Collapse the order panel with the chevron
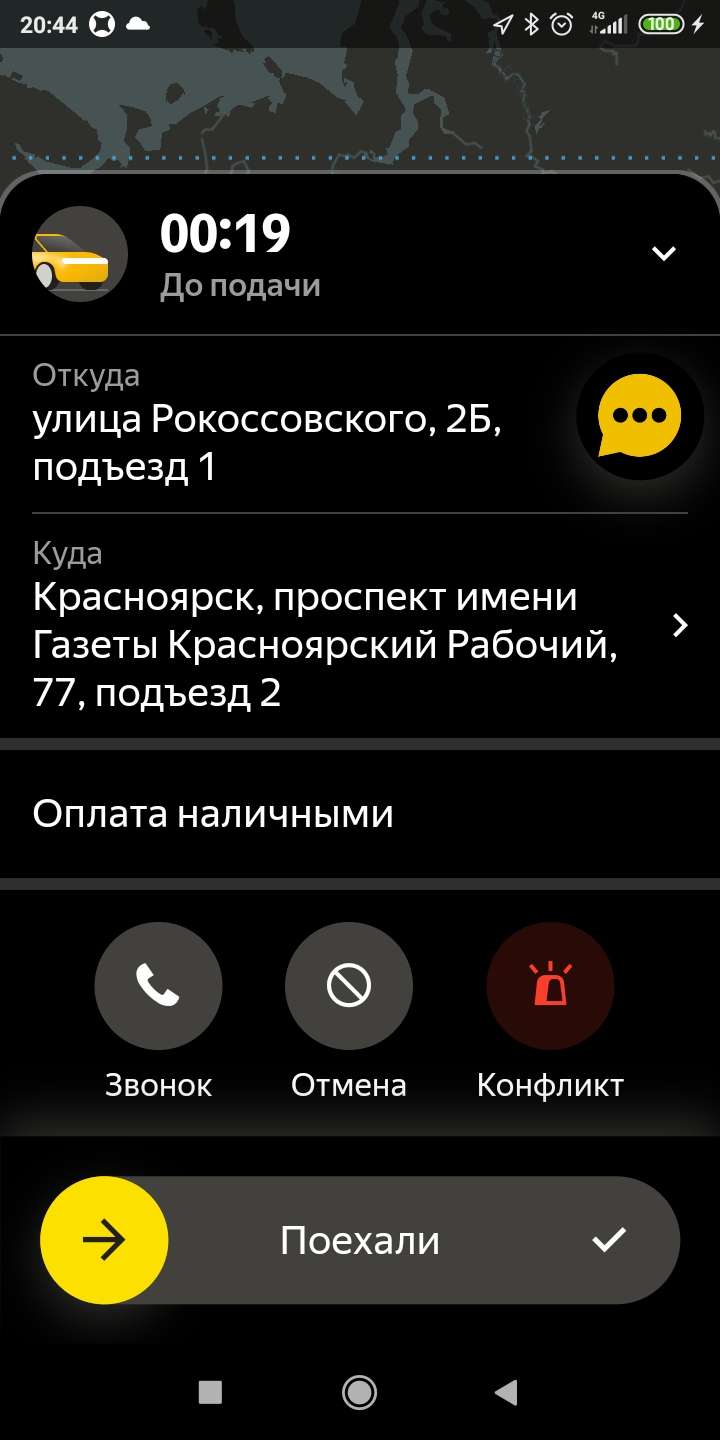Viewport: 720px width, 1440px height. pyautogui.click(x=664, y=253)
